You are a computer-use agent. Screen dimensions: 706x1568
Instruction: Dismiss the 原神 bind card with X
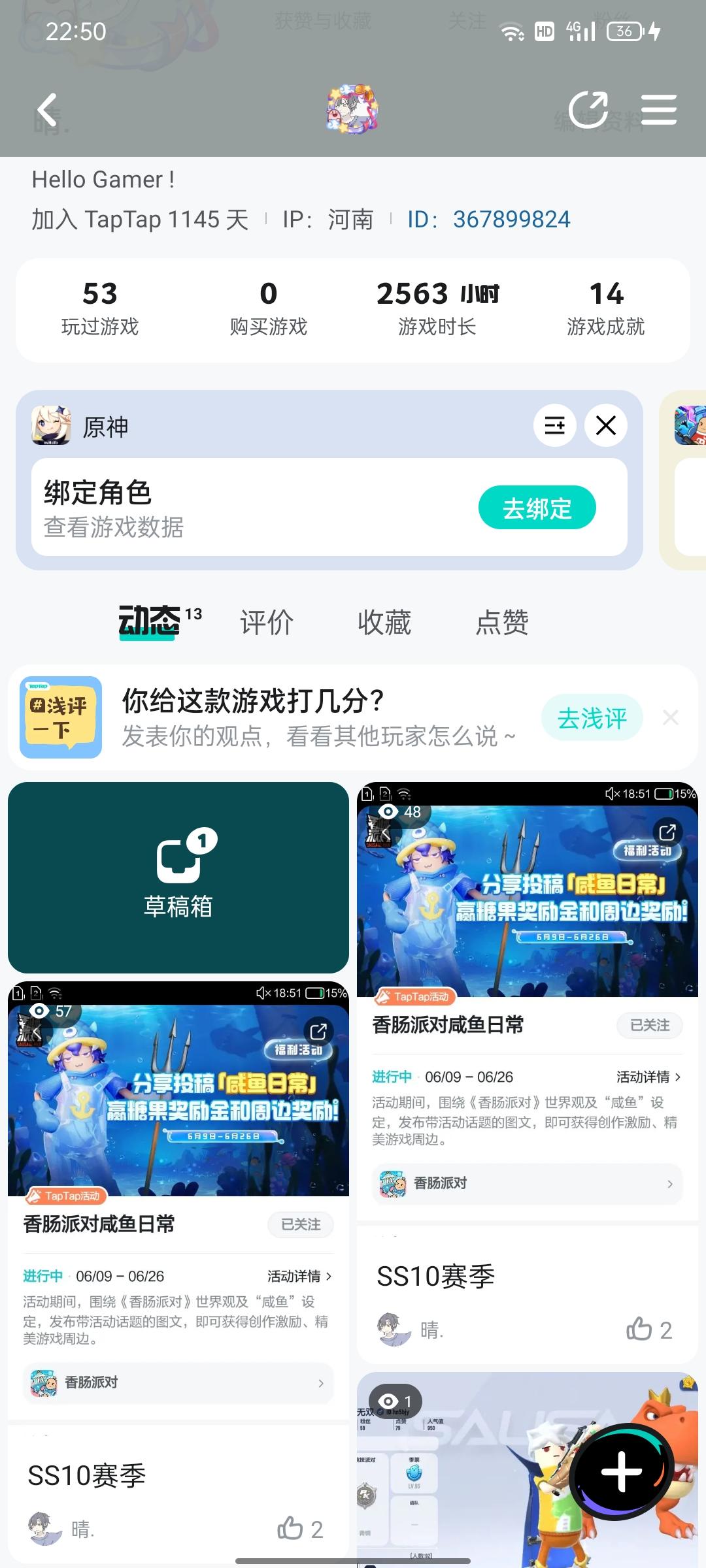605,425
